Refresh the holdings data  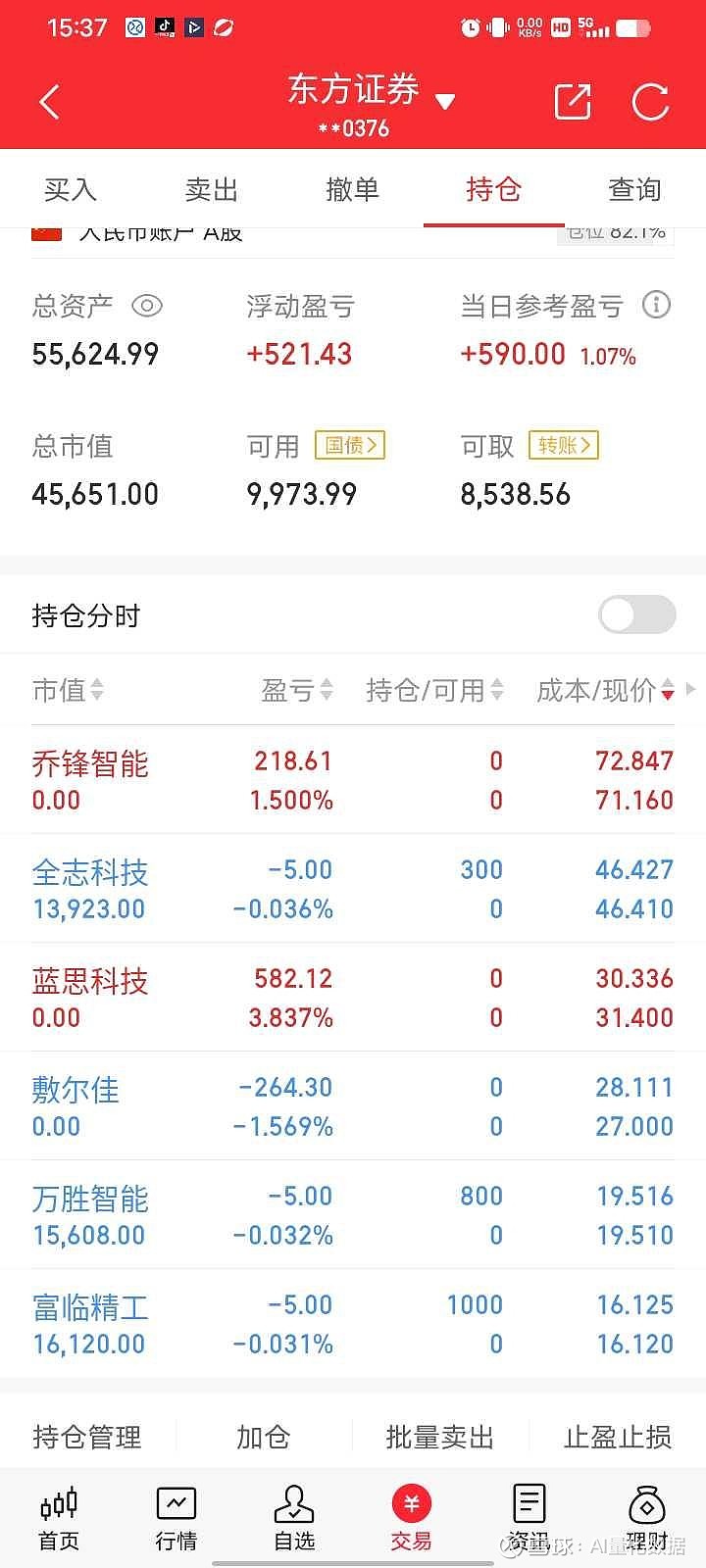[x=650, y=102]
